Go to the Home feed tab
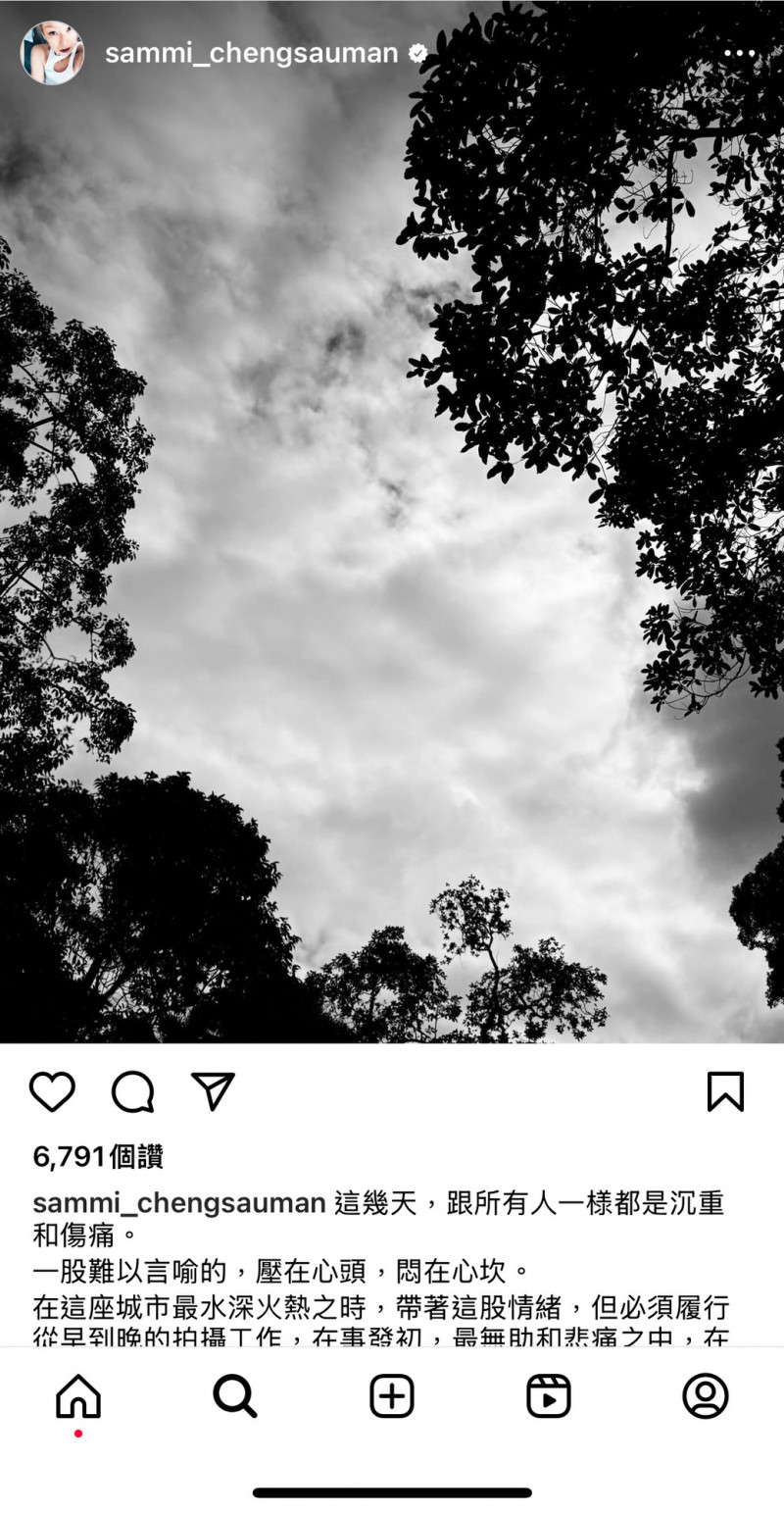Screen dimensions: 784x1514 click(x=78, y=1396)
